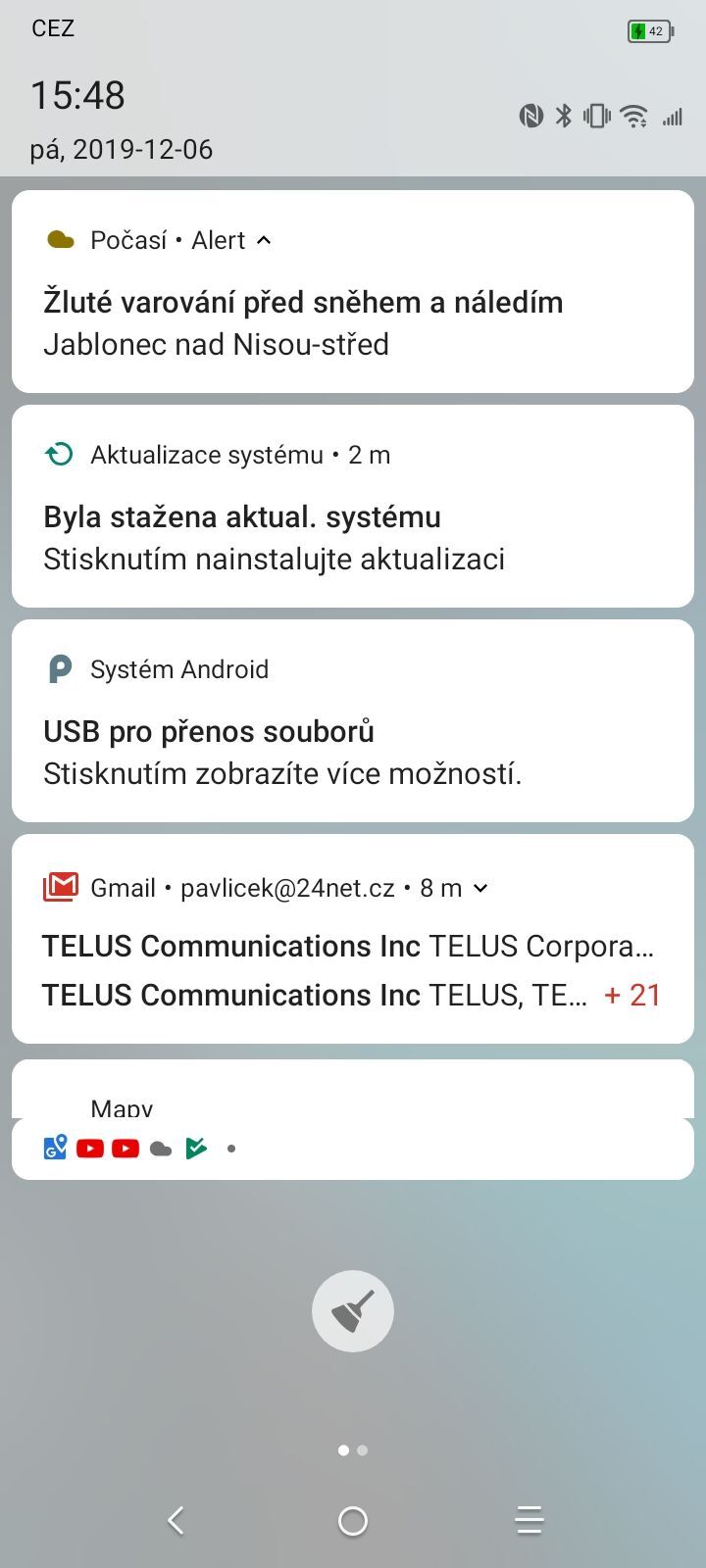Viewport: 706px width, 1568px height.
Task: Tap '+ 21' on the TELUS Gmail notification
Action: [631, 995]
